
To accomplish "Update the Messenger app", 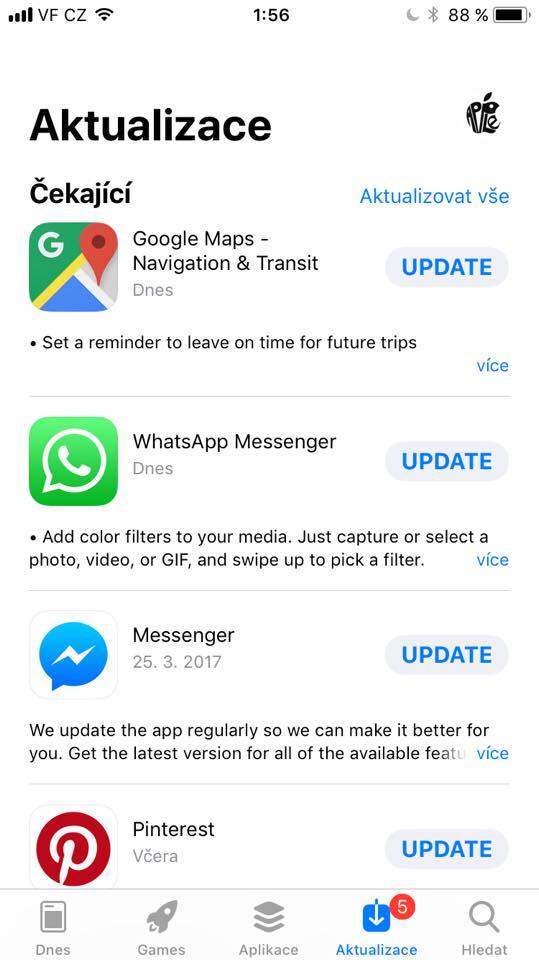I will tap(447, 655).
